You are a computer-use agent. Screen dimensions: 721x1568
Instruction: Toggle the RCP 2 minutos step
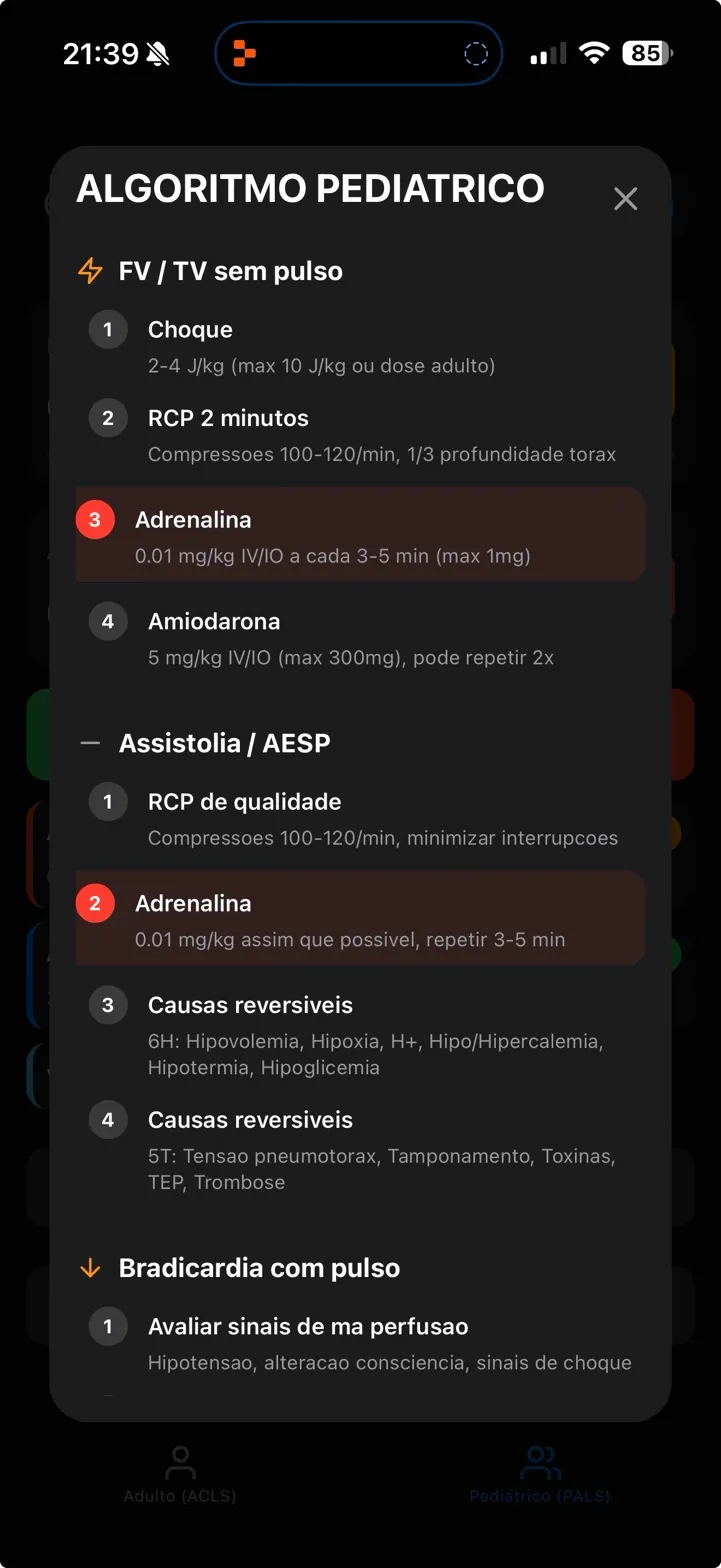pos(360,432)
